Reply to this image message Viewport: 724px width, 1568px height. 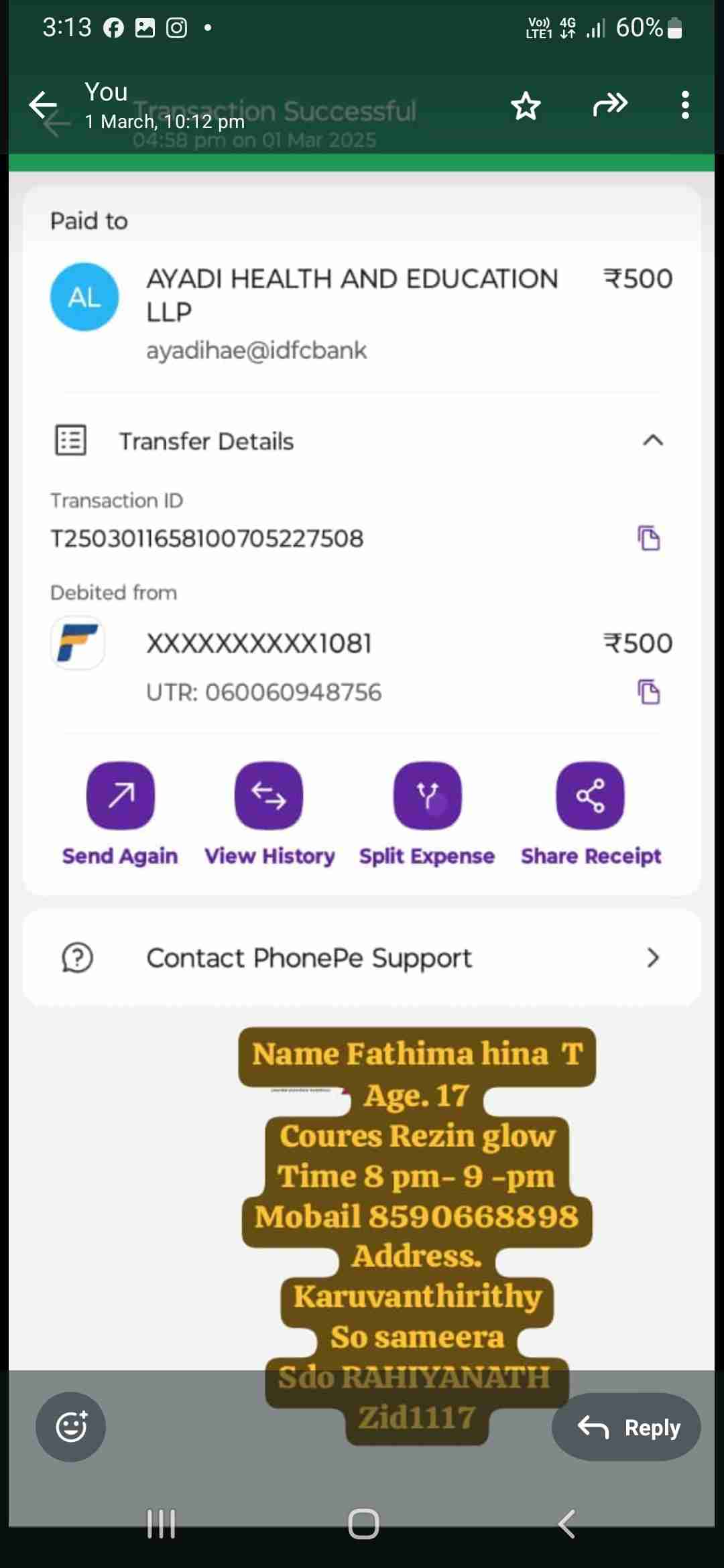click(x=627, y=1427)
